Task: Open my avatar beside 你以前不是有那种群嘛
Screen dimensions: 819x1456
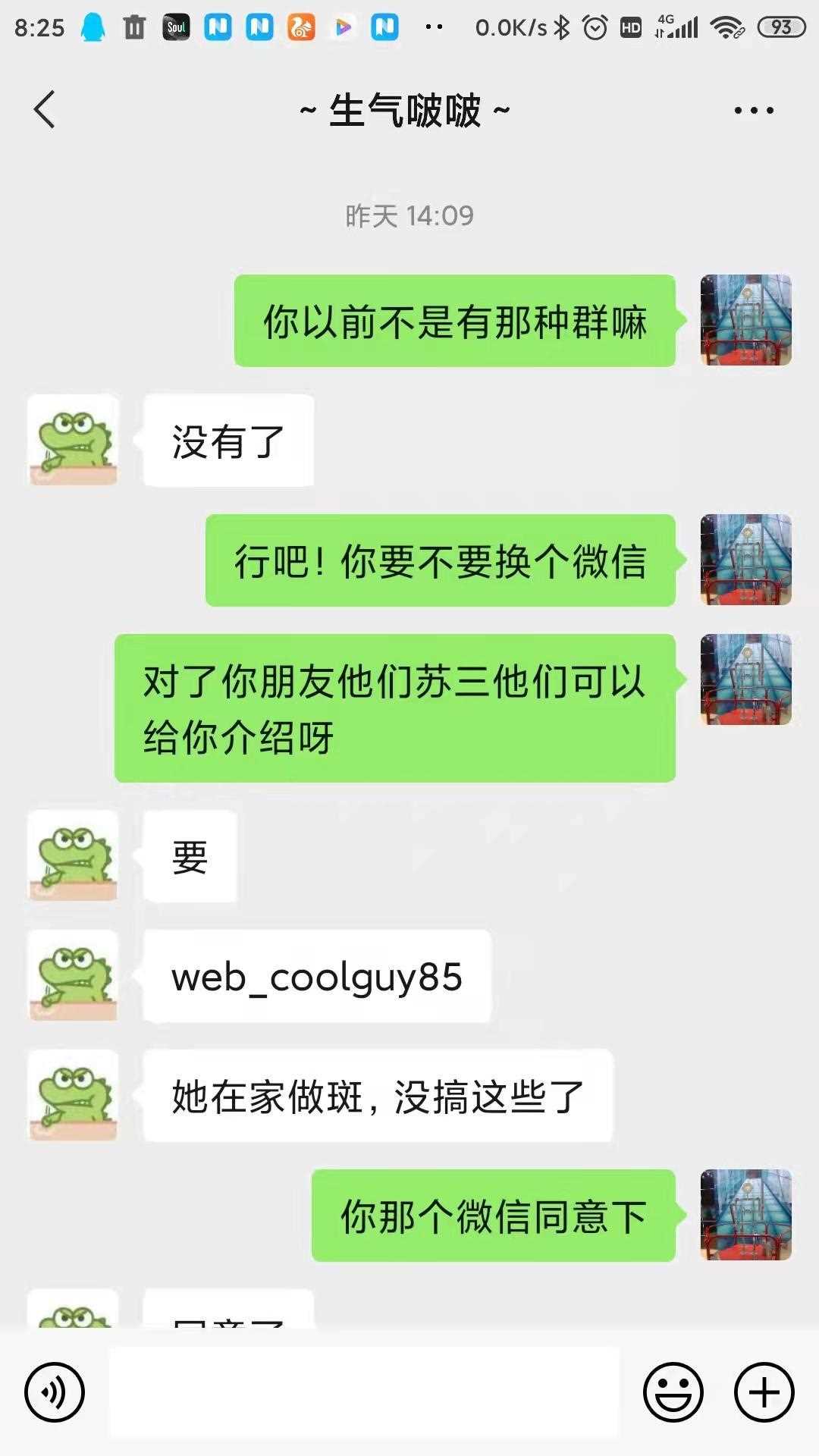Action: coord(745,320)
